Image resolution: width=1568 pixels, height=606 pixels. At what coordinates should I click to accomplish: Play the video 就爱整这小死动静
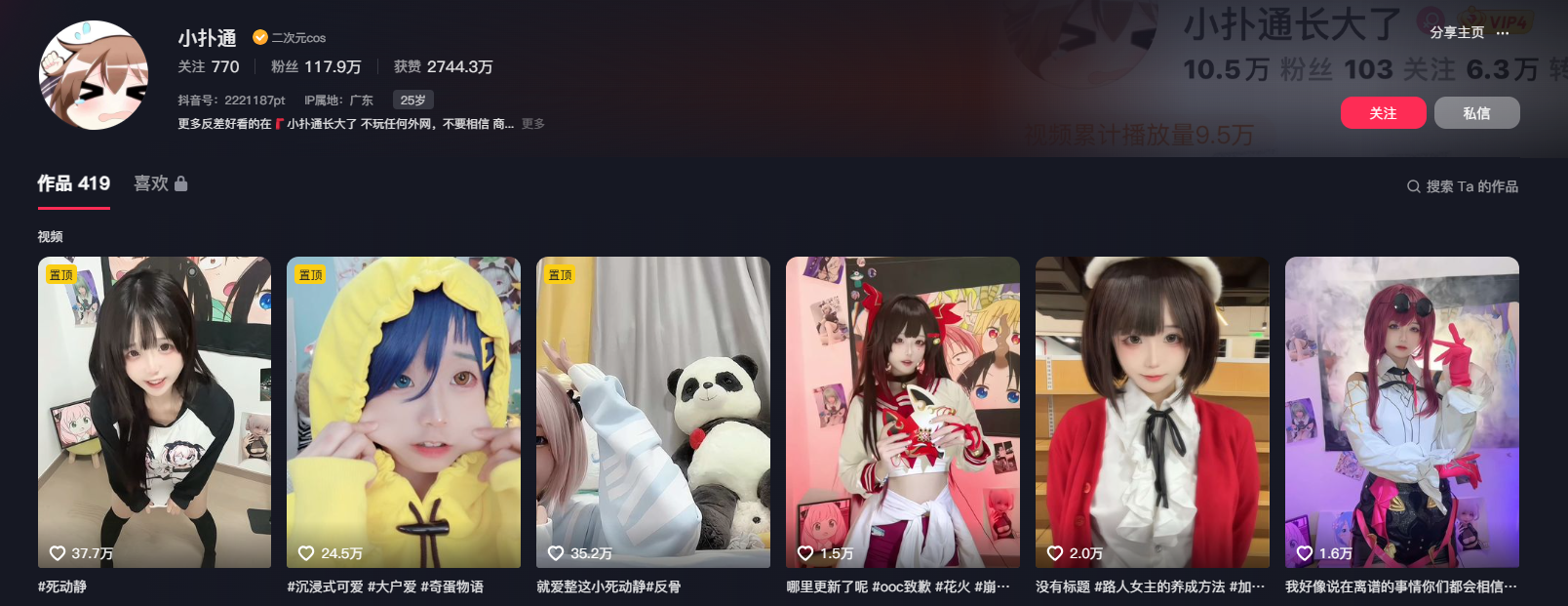653,412
